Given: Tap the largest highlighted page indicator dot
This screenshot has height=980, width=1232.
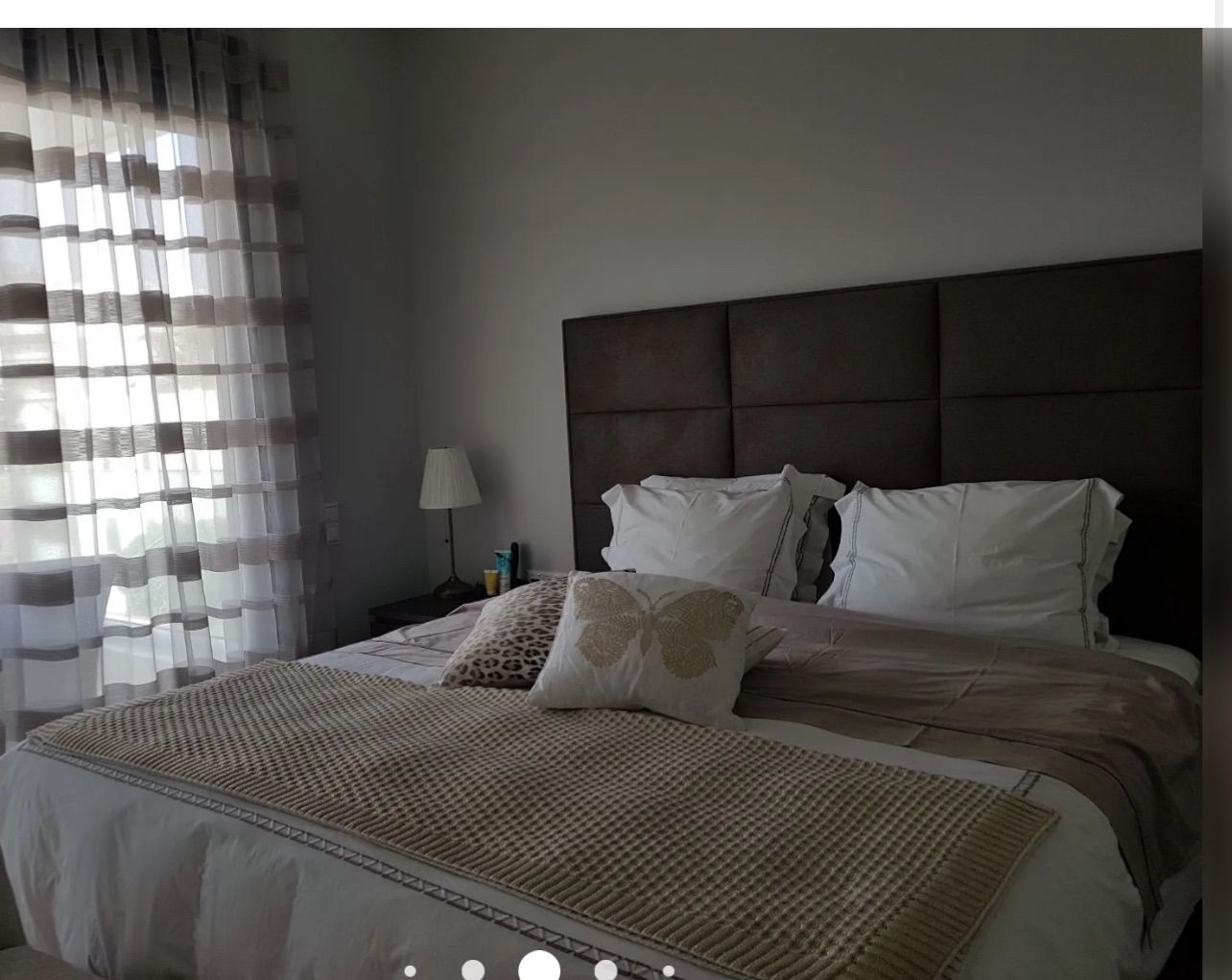Looking at the screenshot, I should [x=539, y=968].
